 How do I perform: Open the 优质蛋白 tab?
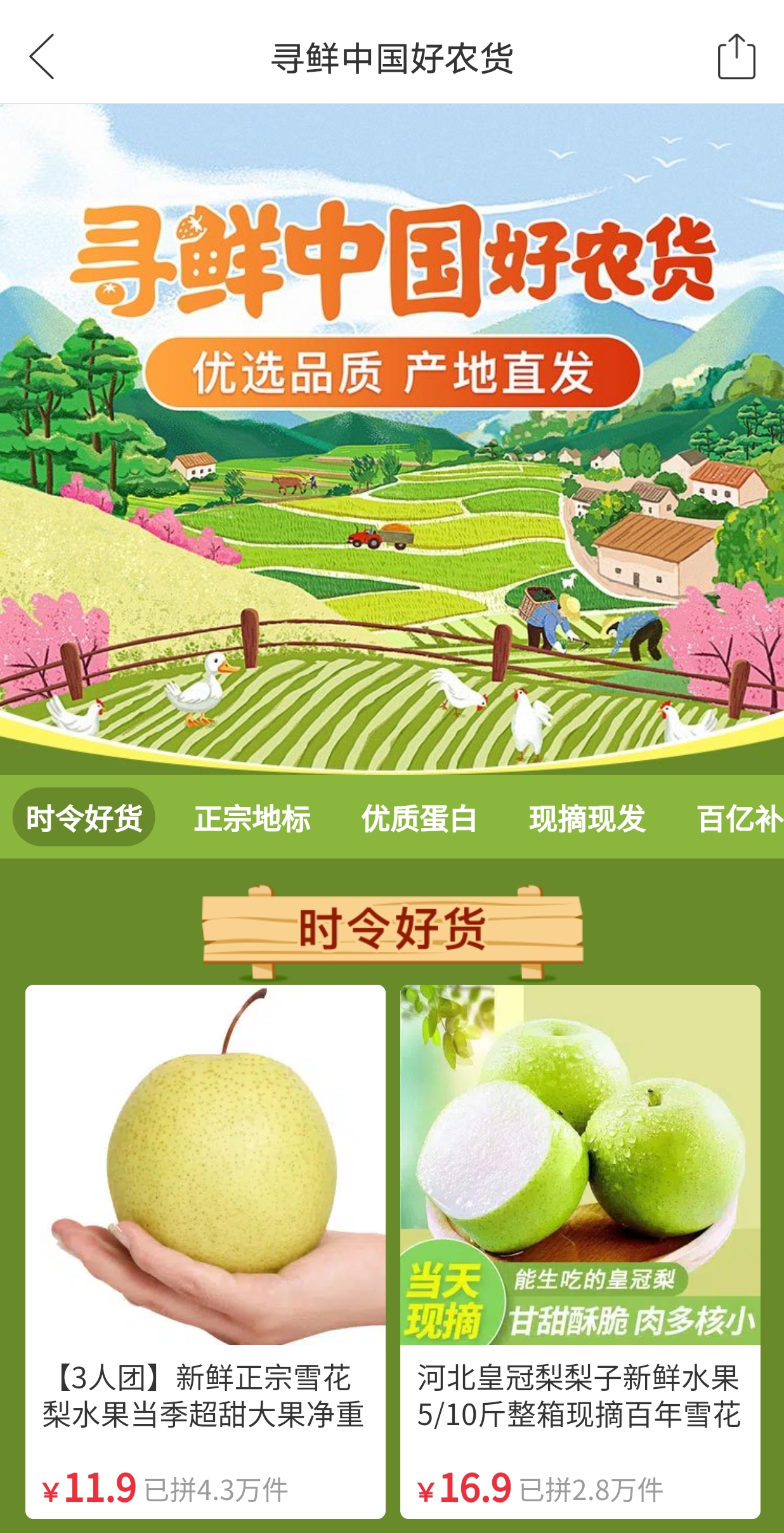tap(419, 818)
